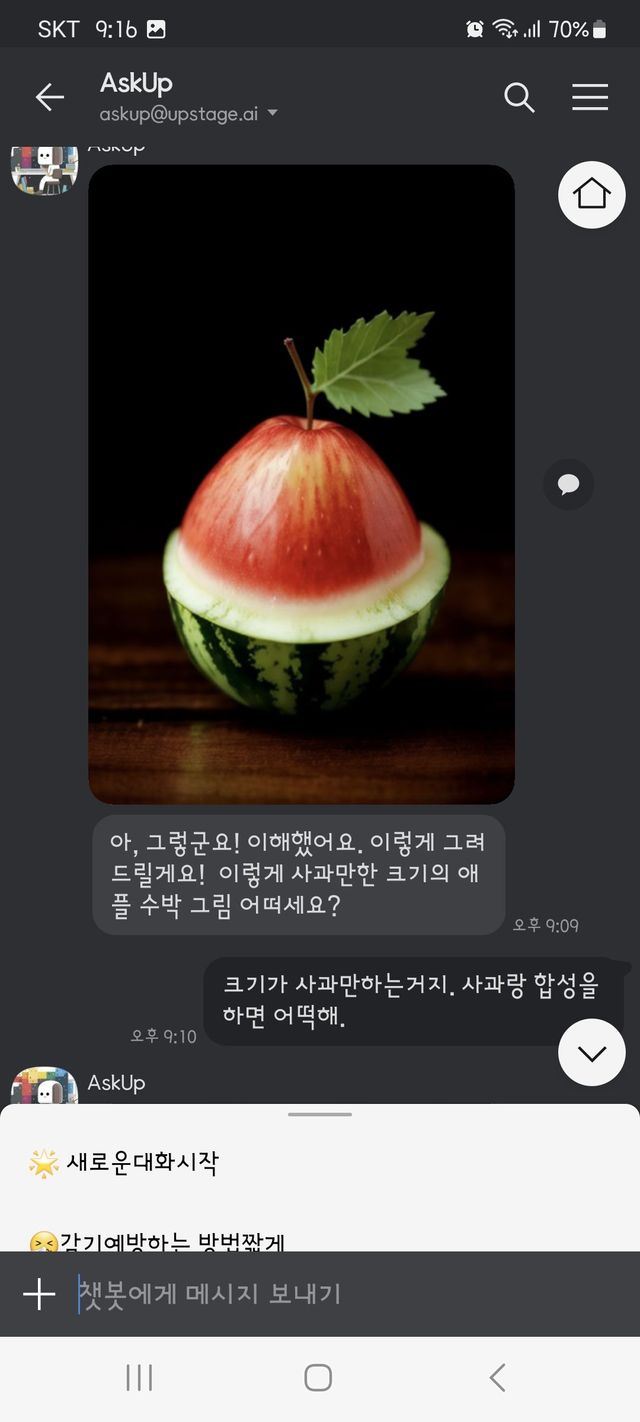The image size is (640, 1422).
Task: Expand the askup@upstage.ai dropdown
Action: (x=272, y=114)
